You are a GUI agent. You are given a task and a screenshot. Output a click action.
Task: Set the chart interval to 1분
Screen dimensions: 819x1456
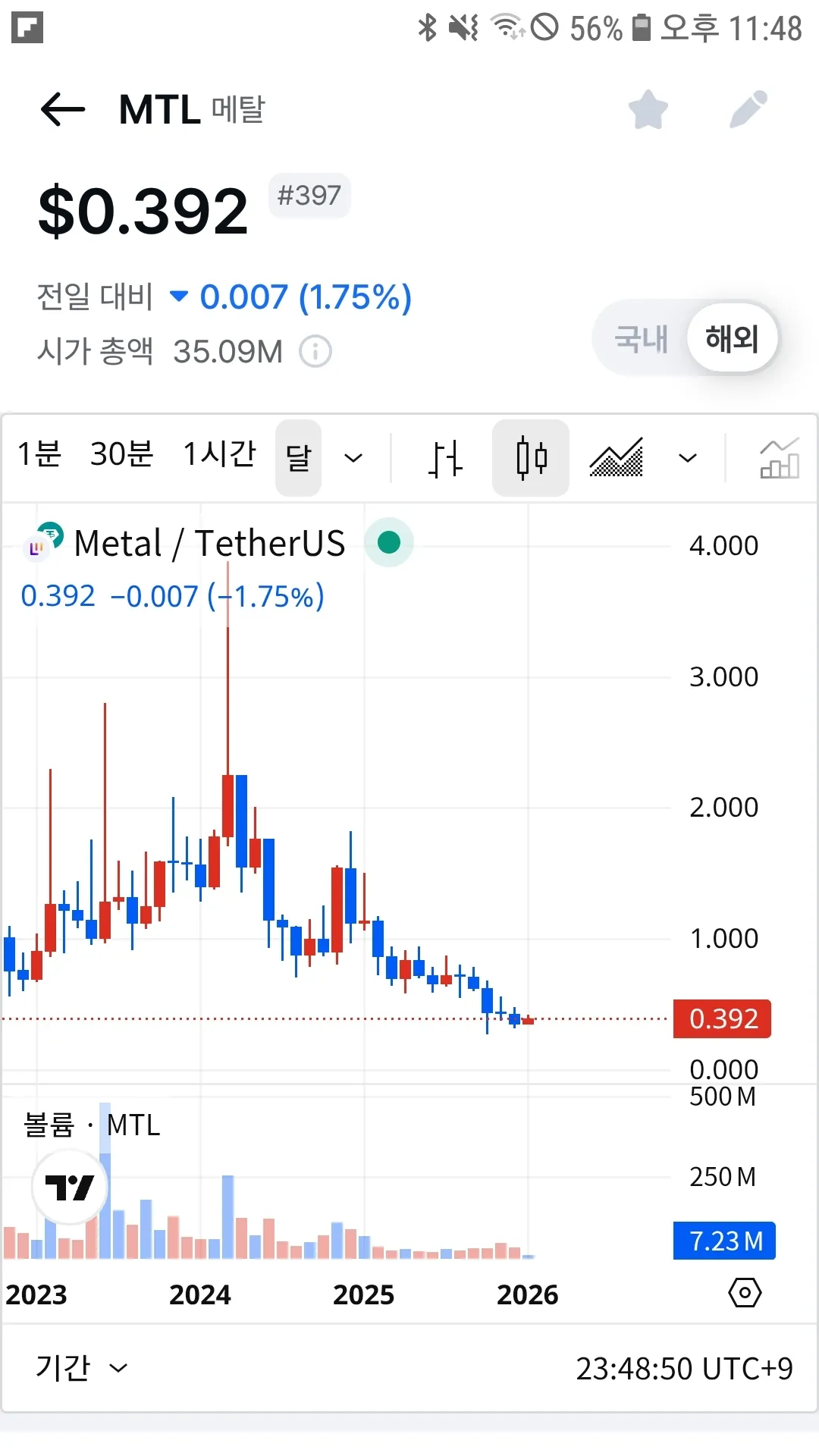(x=39, y=455)
